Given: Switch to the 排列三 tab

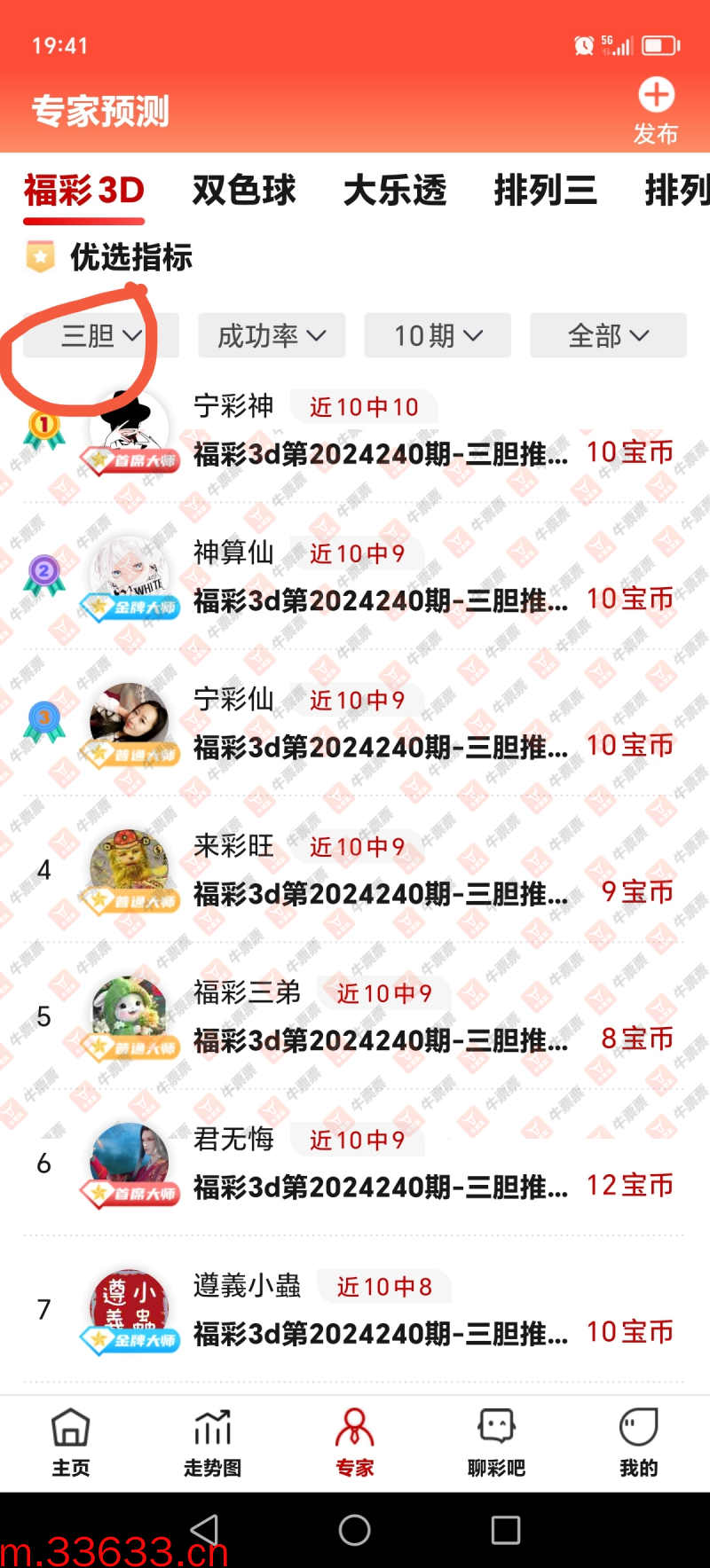Looking at the screenshot, I should coord(545,190).
